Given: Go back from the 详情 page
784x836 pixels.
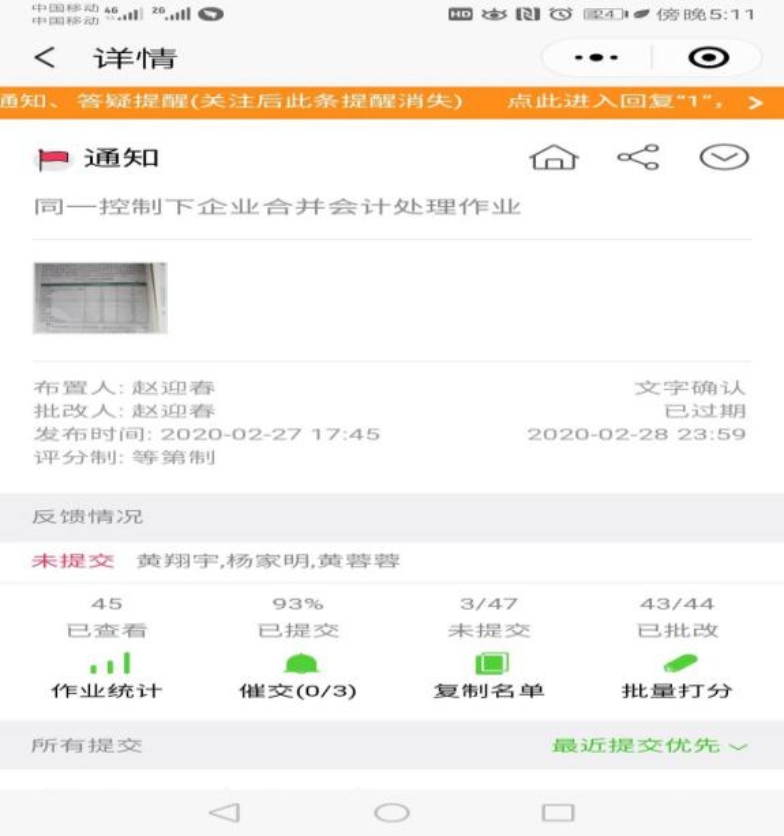Looking at the screenshot, I should coord(44,58).
